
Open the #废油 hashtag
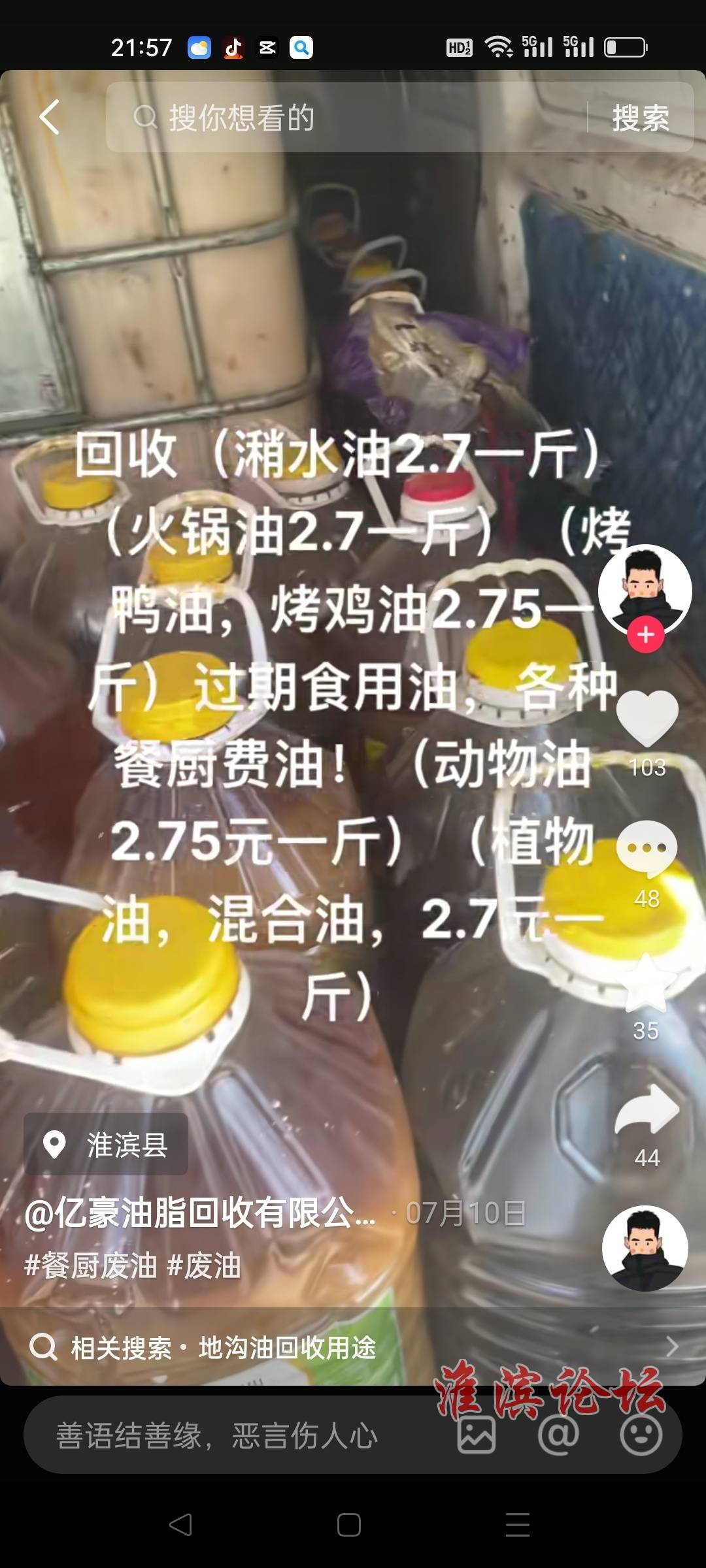coord(204,1266)
